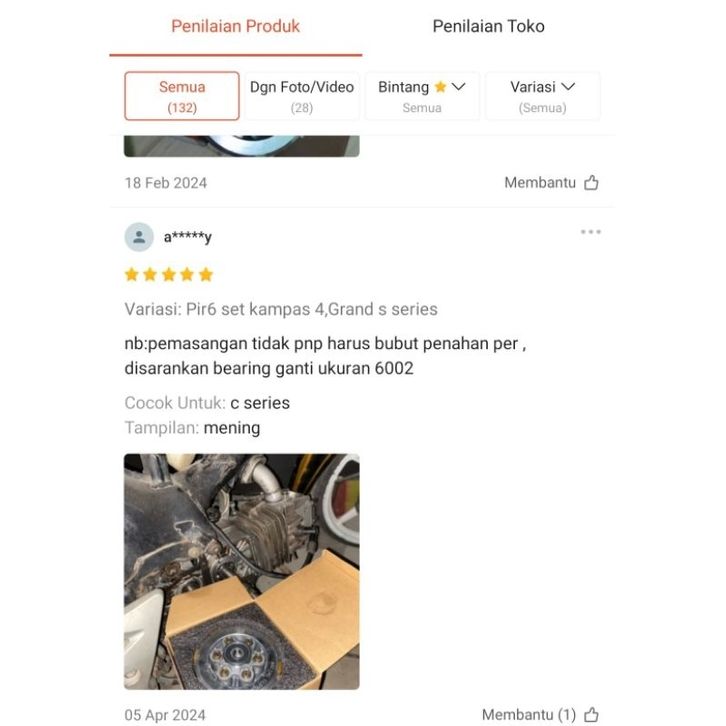
Task: Expand the Variasi filter dropdown
Action: tap(542, 96)
